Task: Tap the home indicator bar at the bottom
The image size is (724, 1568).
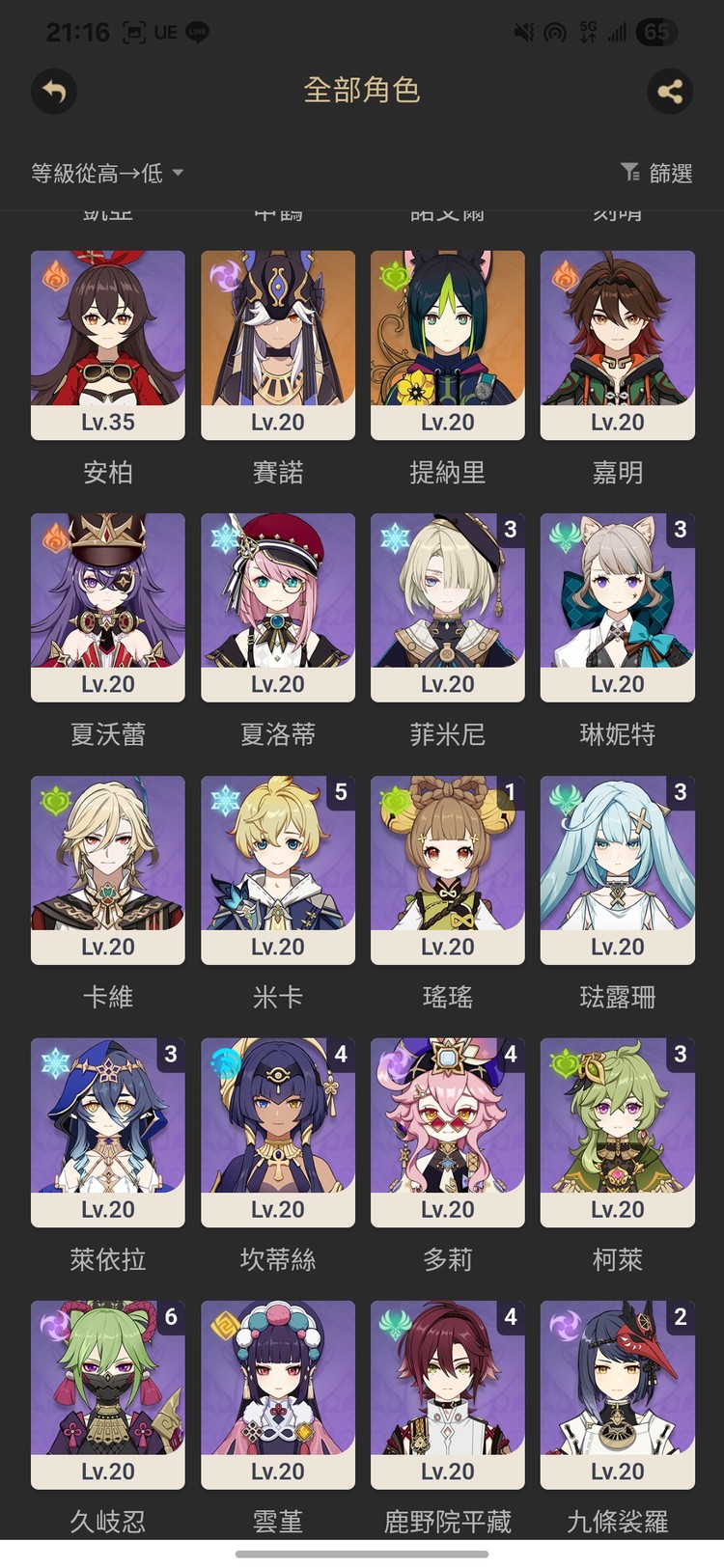Action: (x=362, y=1554)
